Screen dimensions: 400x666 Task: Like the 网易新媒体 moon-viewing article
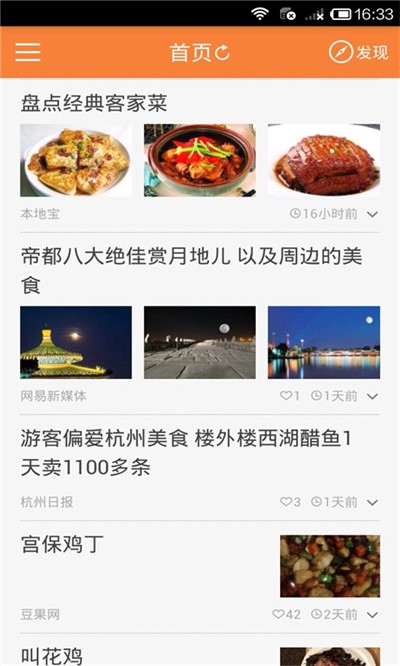pos(290,396)
